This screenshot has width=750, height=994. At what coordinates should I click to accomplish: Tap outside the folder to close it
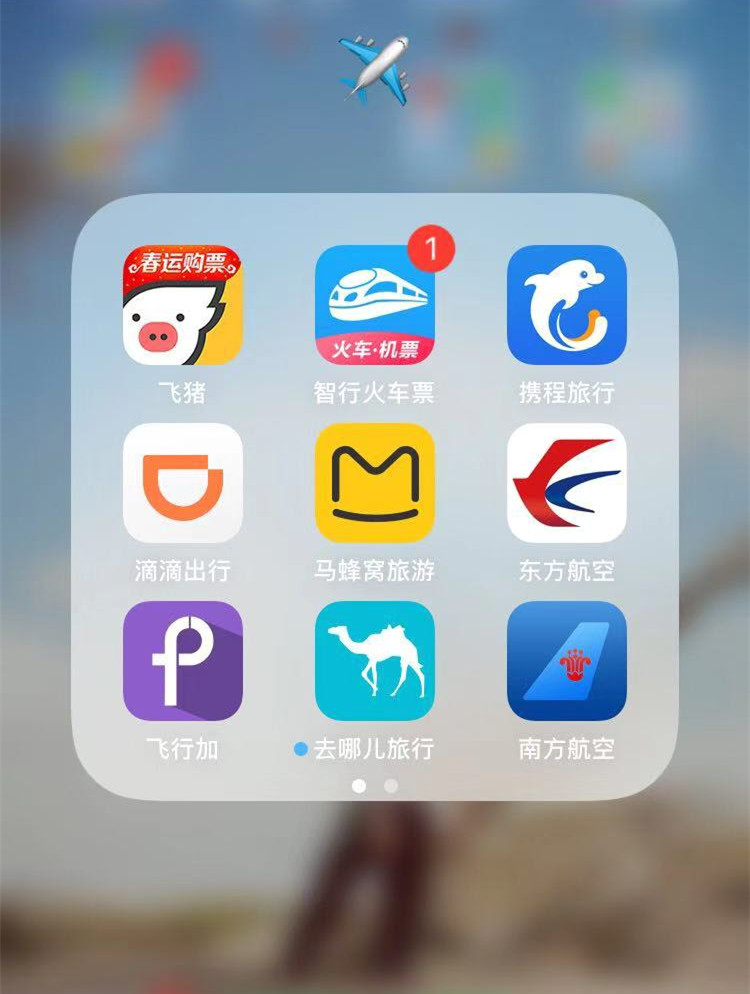point(375,920)
